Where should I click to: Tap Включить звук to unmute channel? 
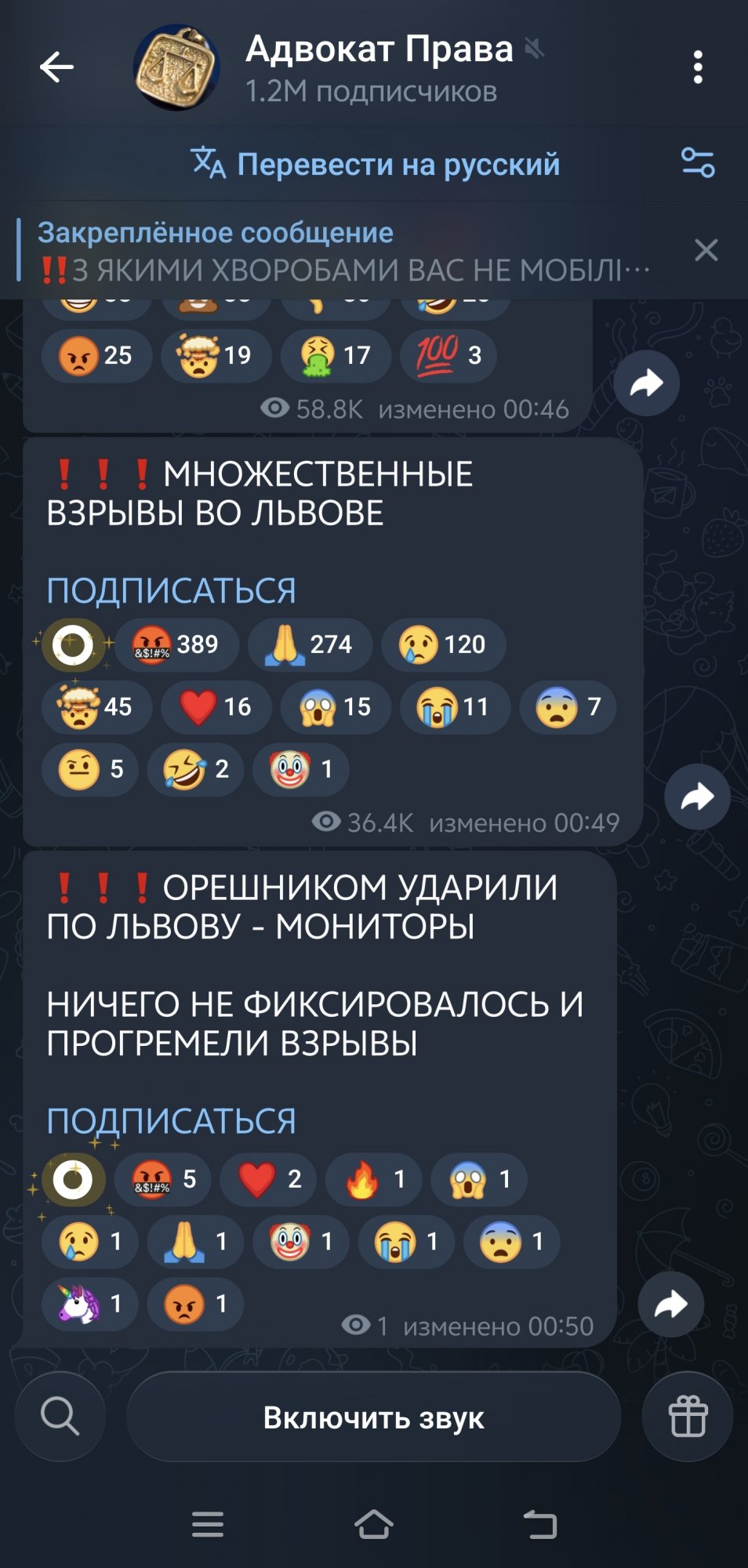point(373,1417)
